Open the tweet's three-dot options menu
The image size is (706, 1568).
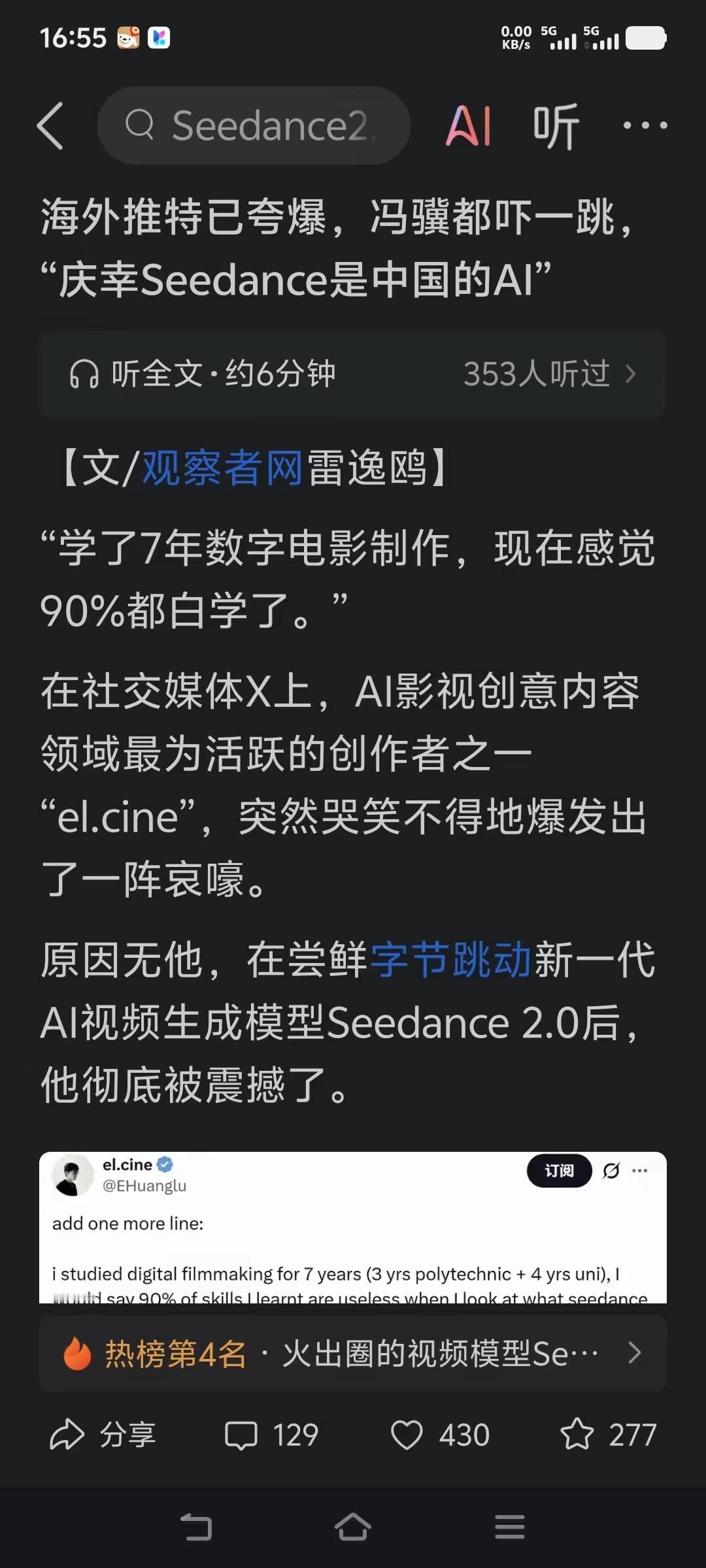click(x=639, y=1171)
